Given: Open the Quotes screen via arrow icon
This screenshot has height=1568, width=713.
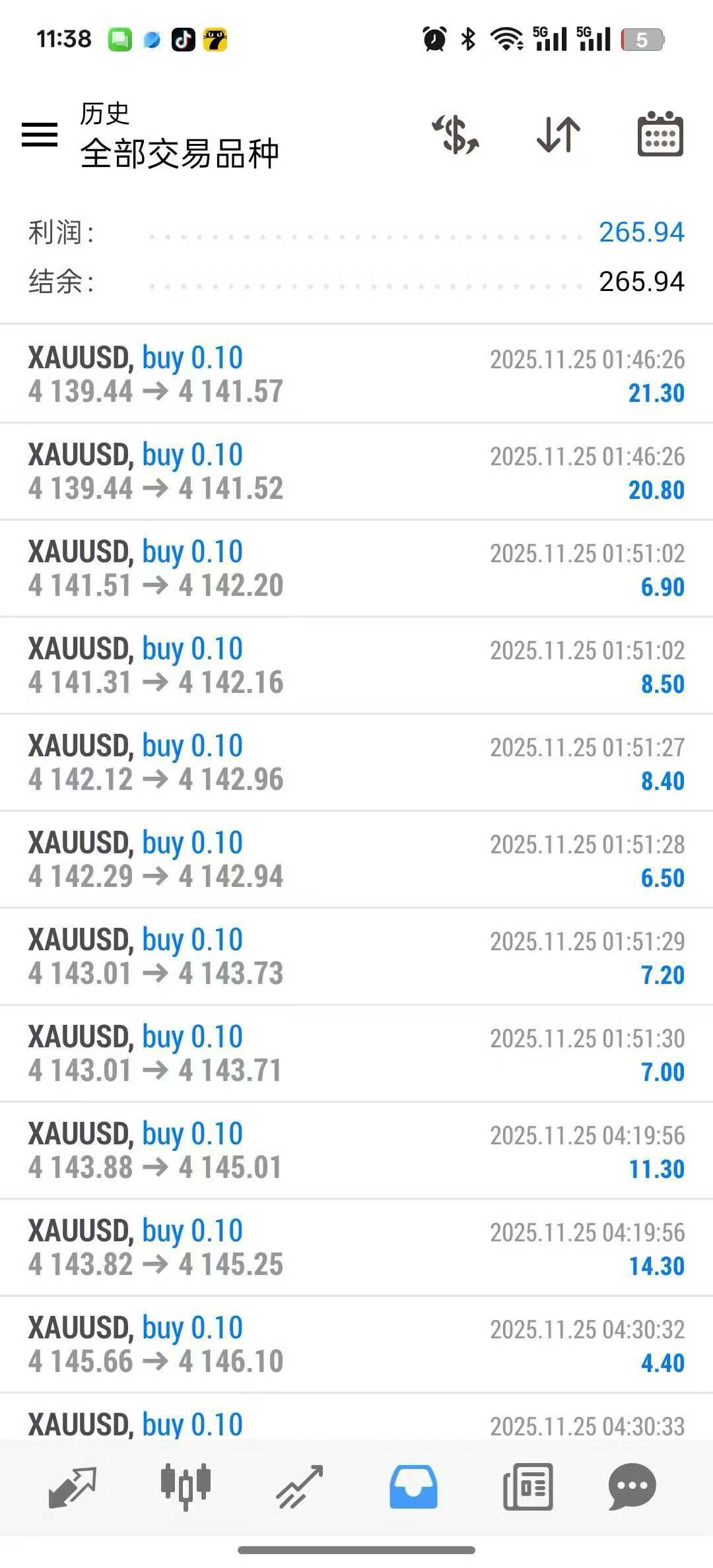Looking at the screenshot, I should pyautogui.click(x=71, y=1486).
